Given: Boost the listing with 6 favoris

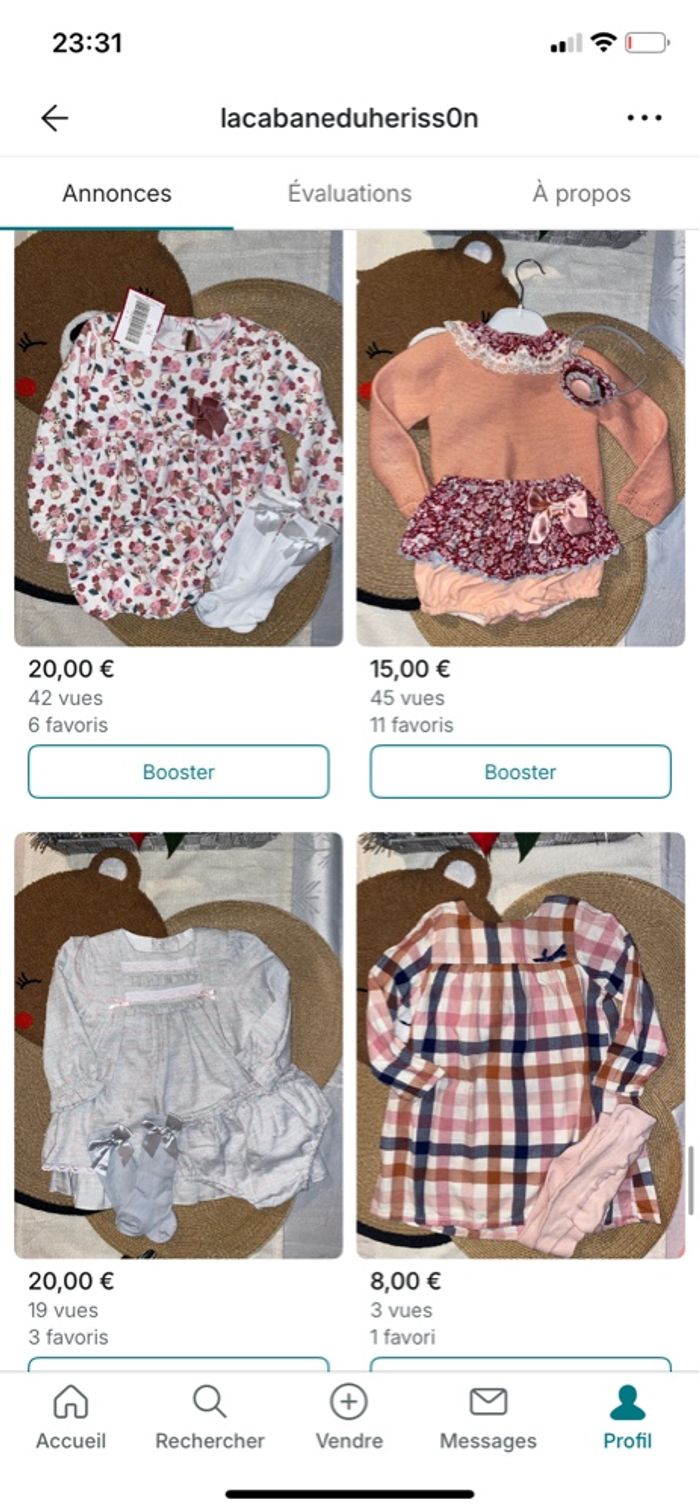Looking at the screenshot, I should click(178, 772).
